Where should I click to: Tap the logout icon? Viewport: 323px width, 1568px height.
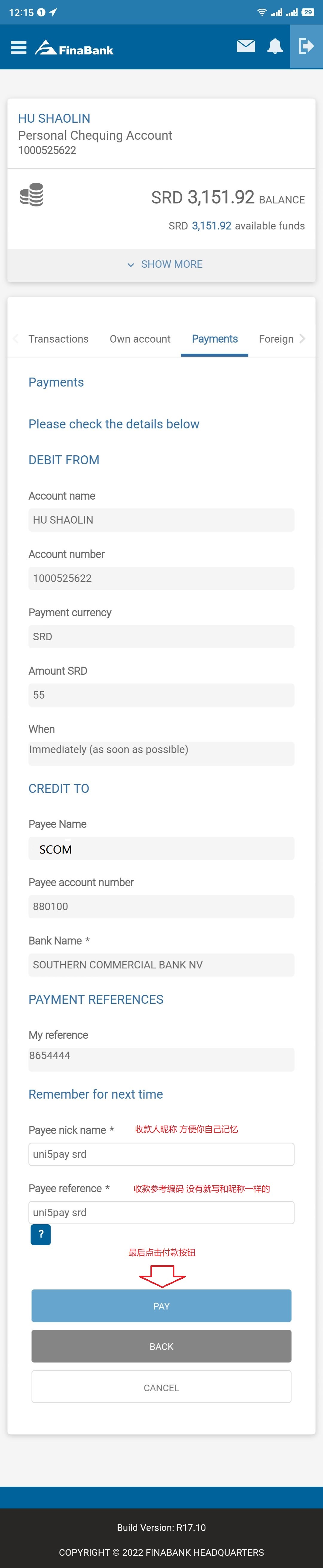coord(306,46)
